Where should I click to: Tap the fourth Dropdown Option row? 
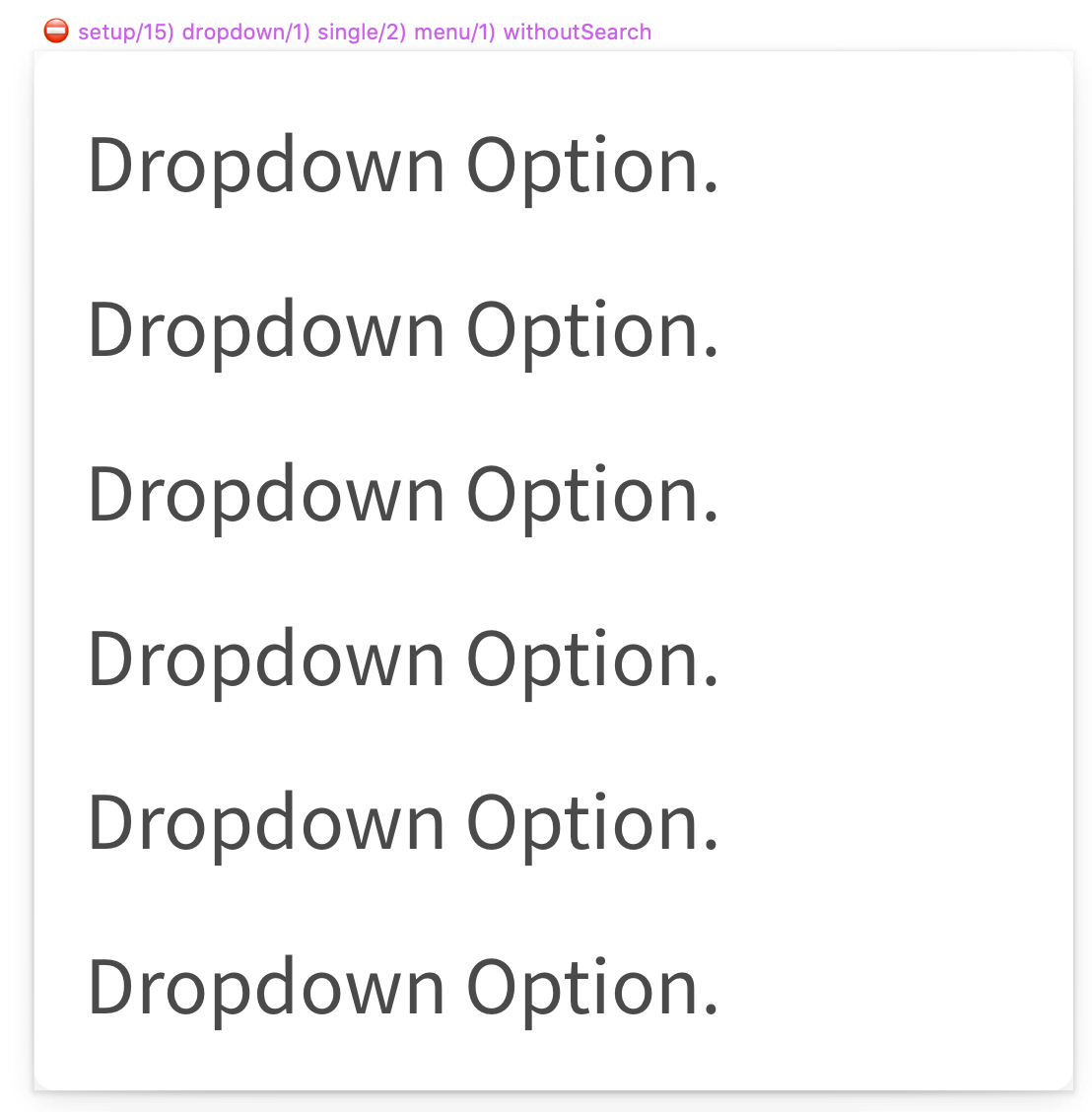tap(403, 660)
